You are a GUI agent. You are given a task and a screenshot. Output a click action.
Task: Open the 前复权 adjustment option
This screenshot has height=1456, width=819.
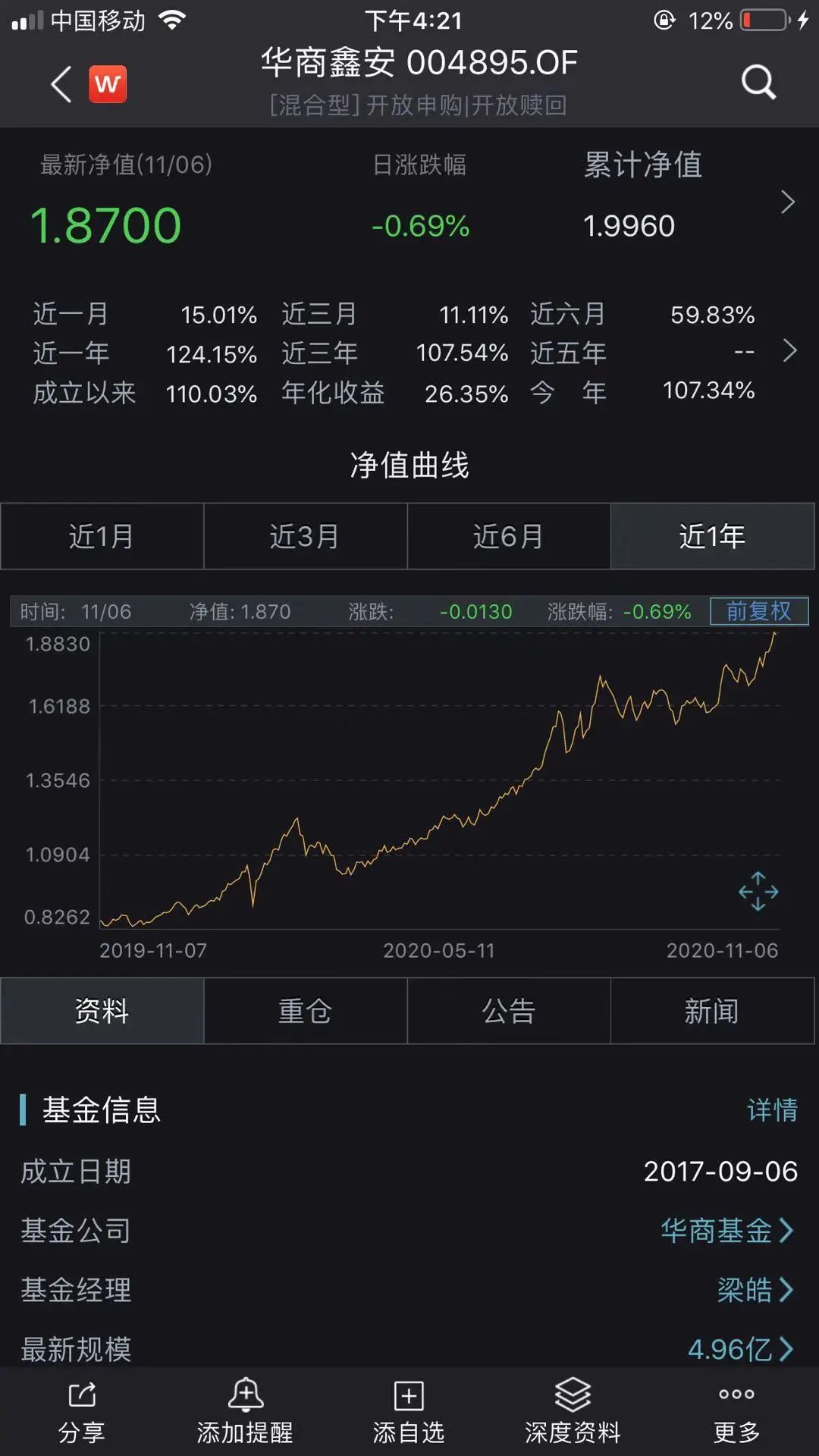(758, 611)
